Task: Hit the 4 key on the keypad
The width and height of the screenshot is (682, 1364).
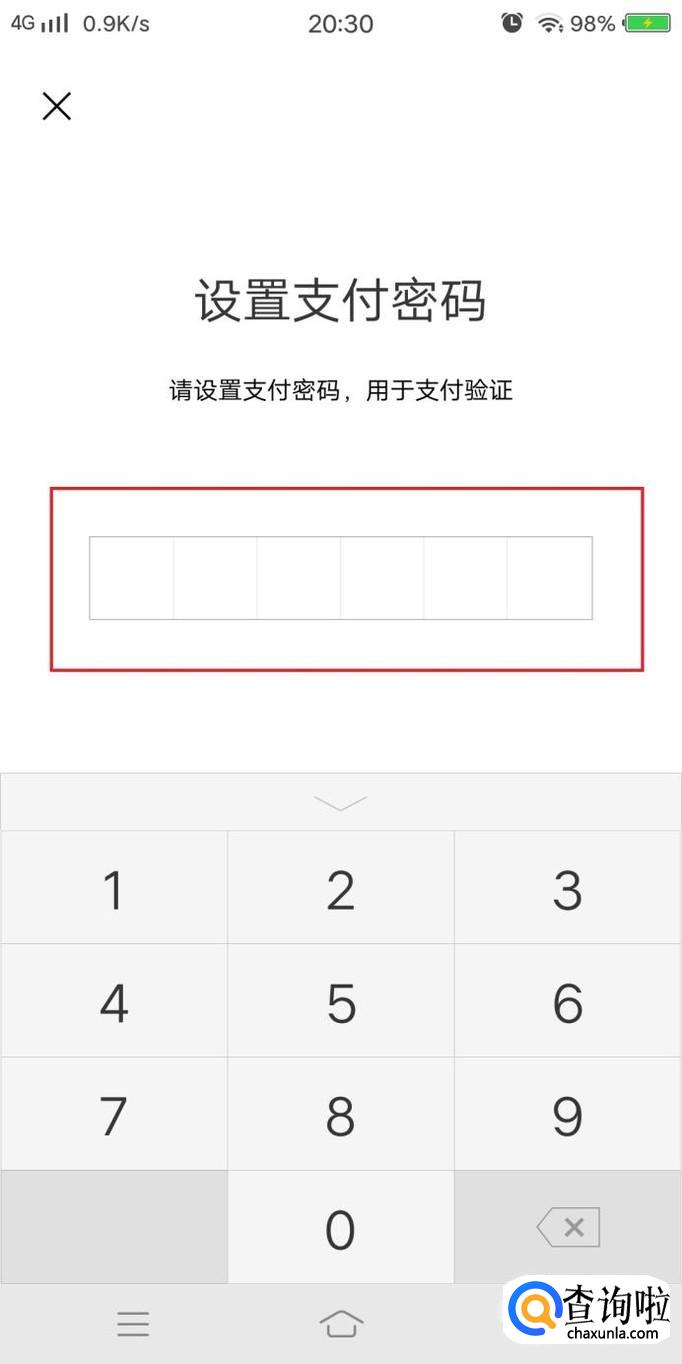Action: pos(114,1001)
